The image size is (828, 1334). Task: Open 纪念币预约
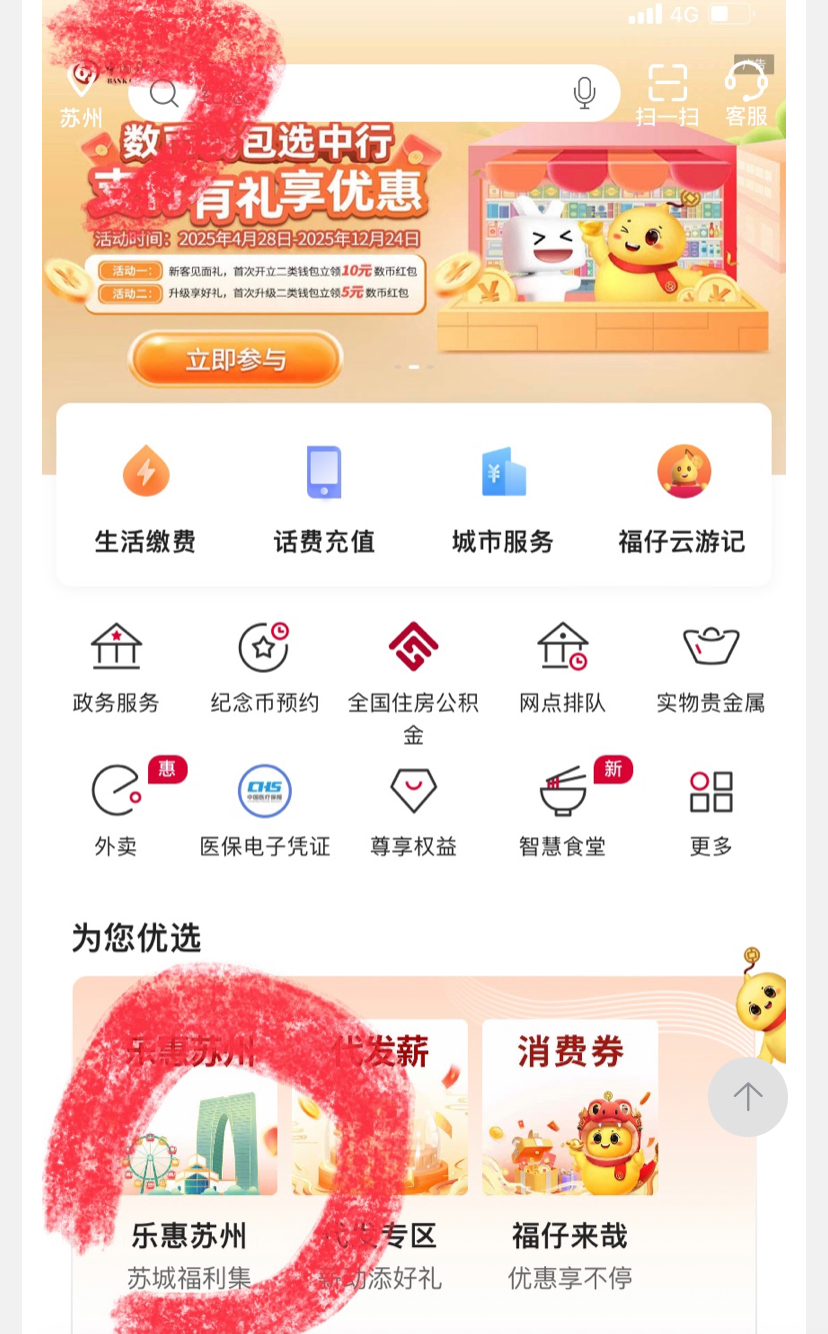(264, 667)
